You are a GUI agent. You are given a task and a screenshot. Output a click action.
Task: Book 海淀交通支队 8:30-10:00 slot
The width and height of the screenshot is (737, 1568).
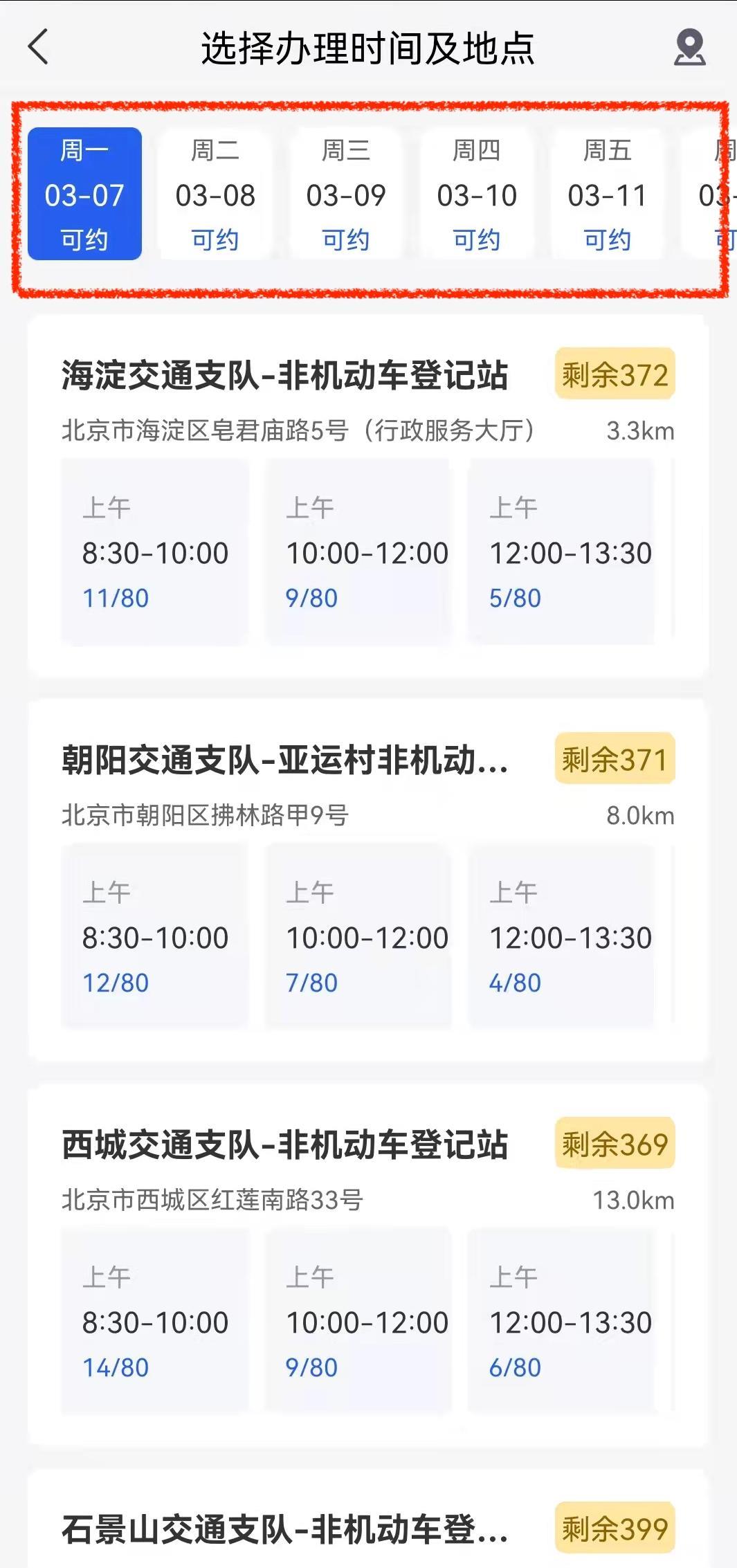point(155,551)
